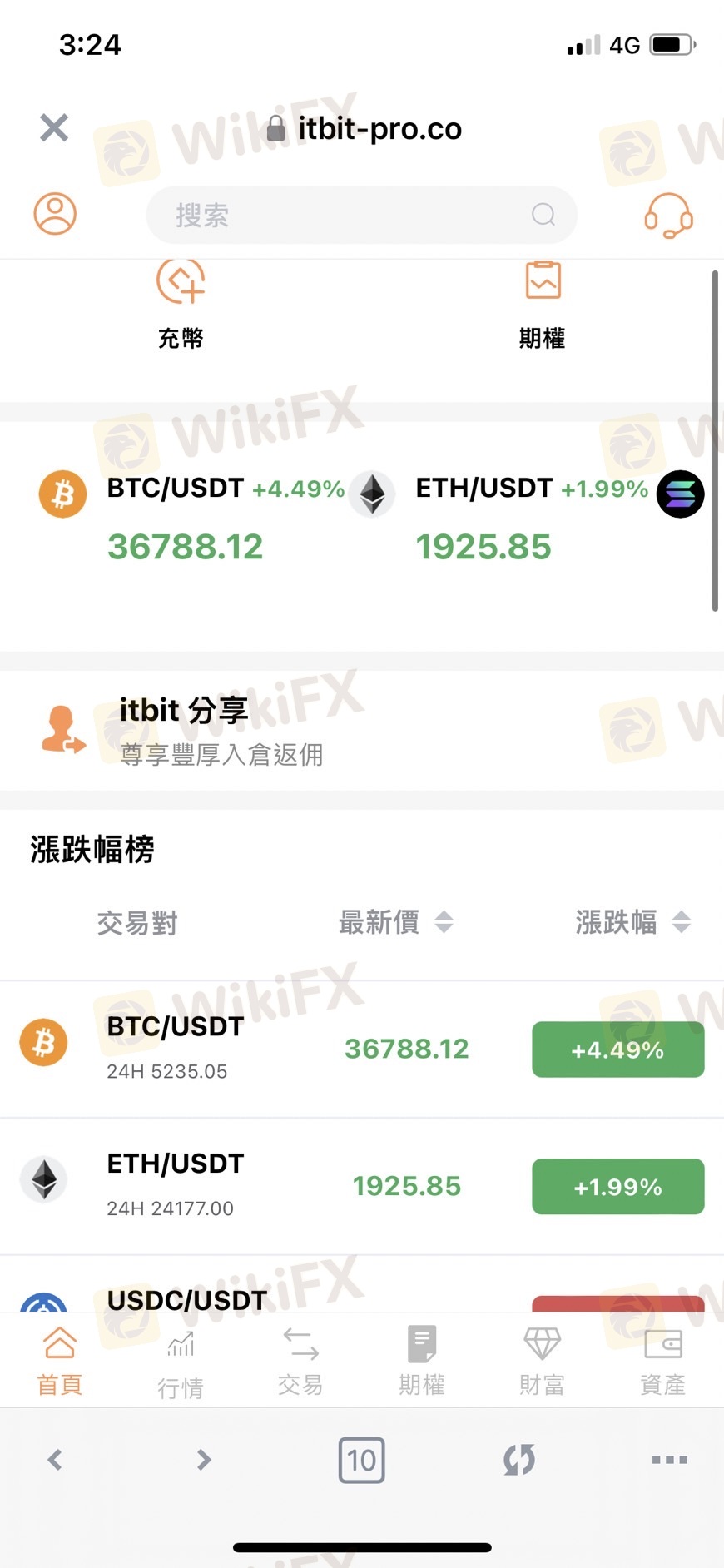Viewport: 724px width, 1568px height.
Task: Open the 期權 shortcut with clipboard icon
Action: coord(543,304)
